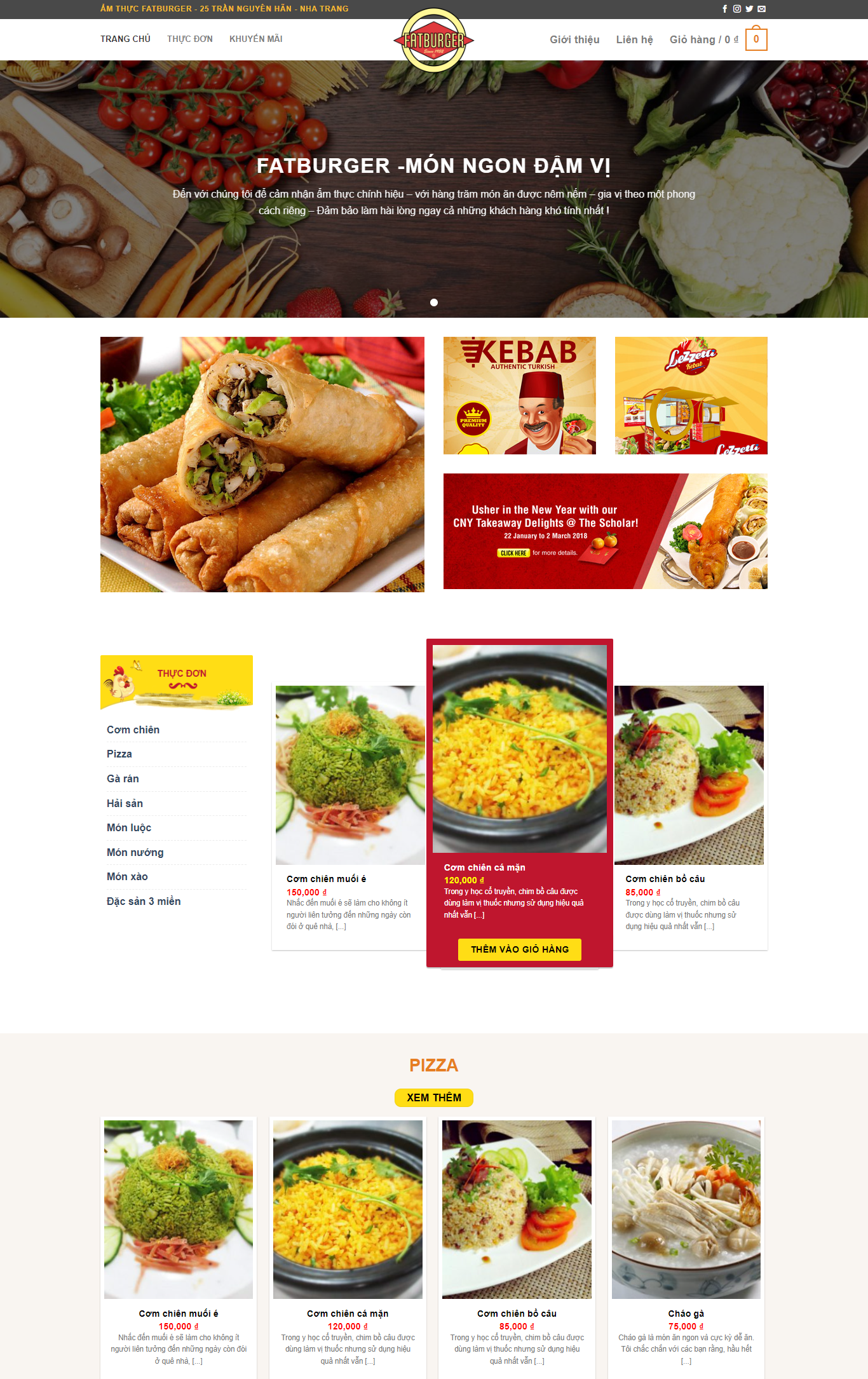Open the Facebook icon in header

click(724, 9)
